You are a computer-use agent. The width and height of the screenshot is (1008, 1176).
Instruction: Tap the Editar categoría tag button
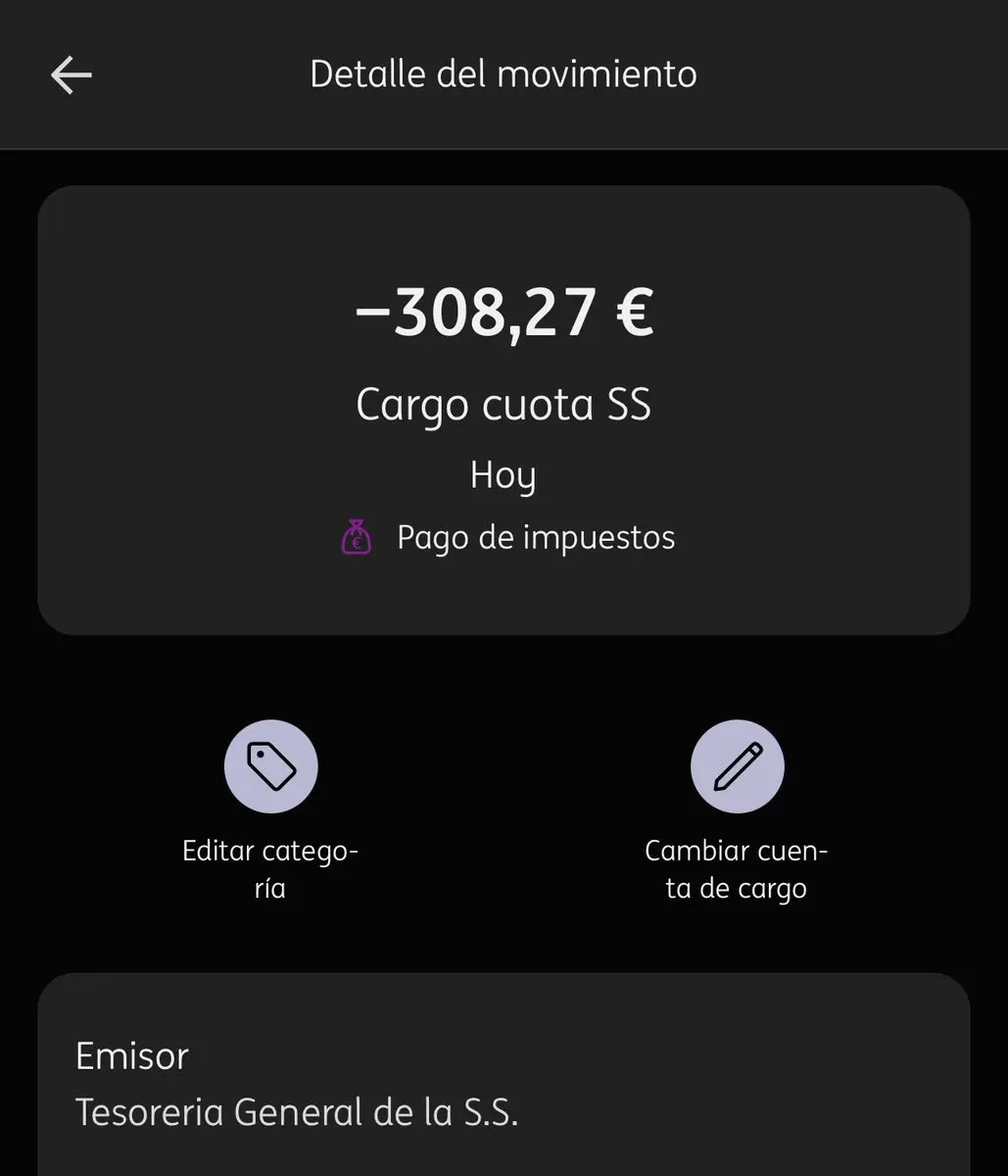[270, 766]
